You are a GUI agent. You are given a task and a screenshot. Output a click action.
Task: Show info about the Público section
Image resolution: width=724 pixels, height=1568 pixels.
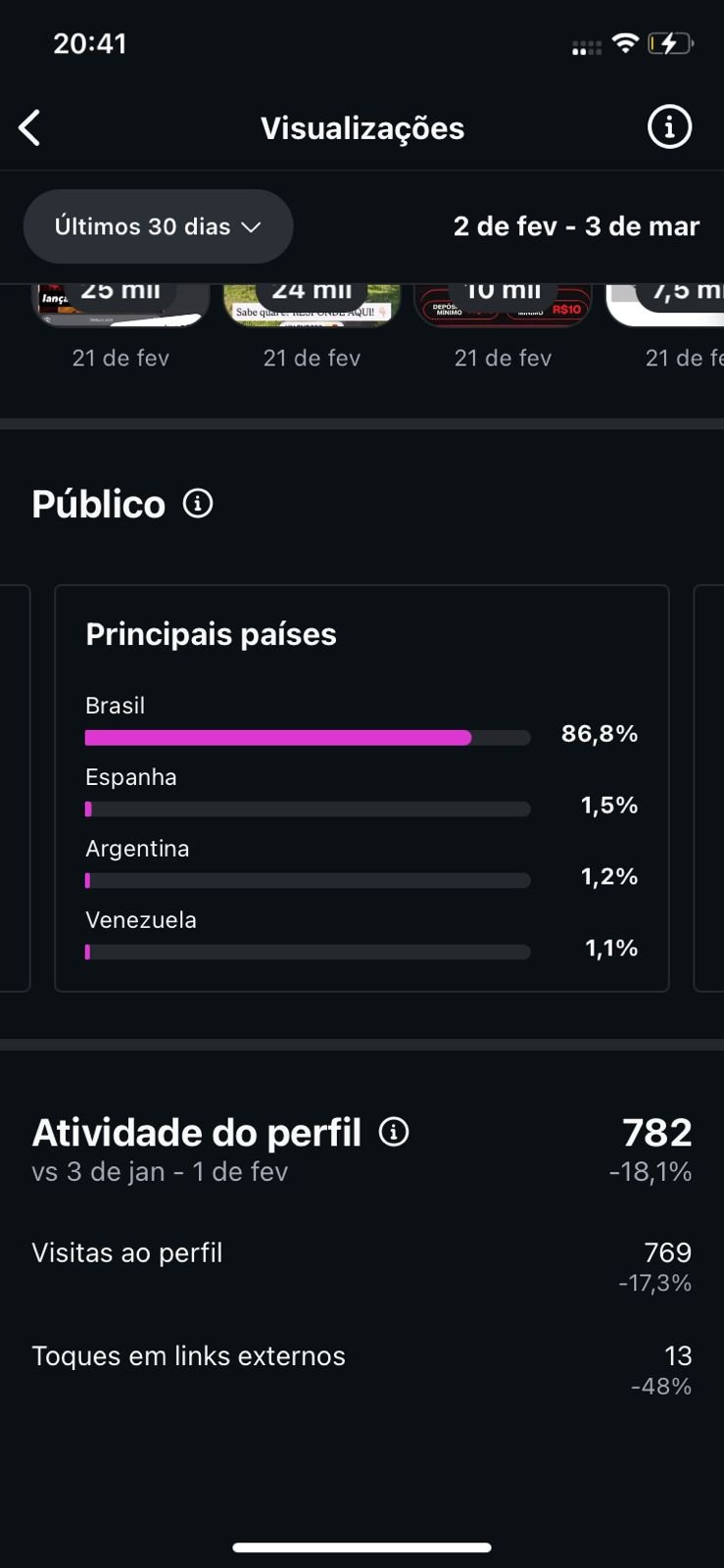[198, 504]
